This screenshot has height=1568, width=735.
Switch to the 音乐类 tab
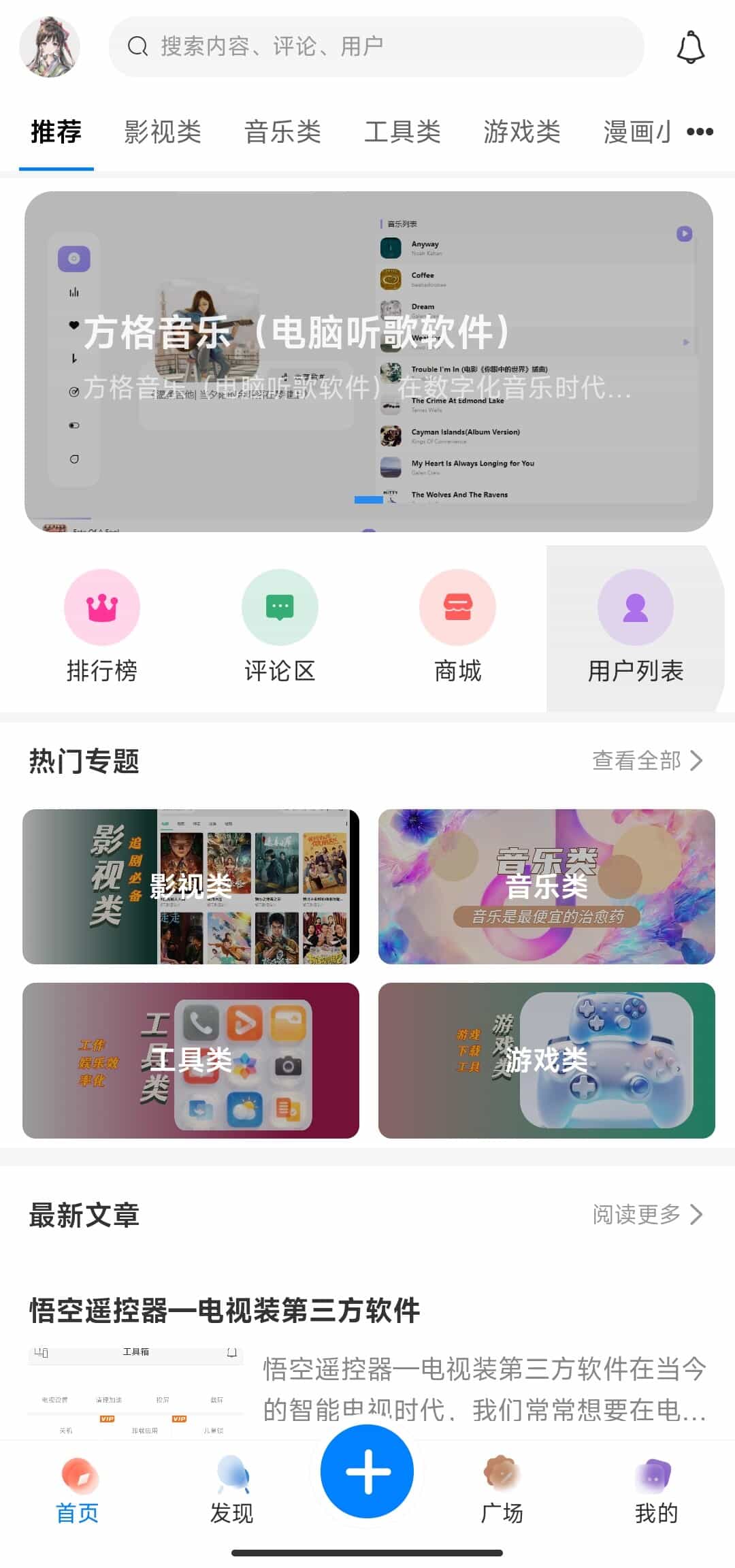click(283, 132)
